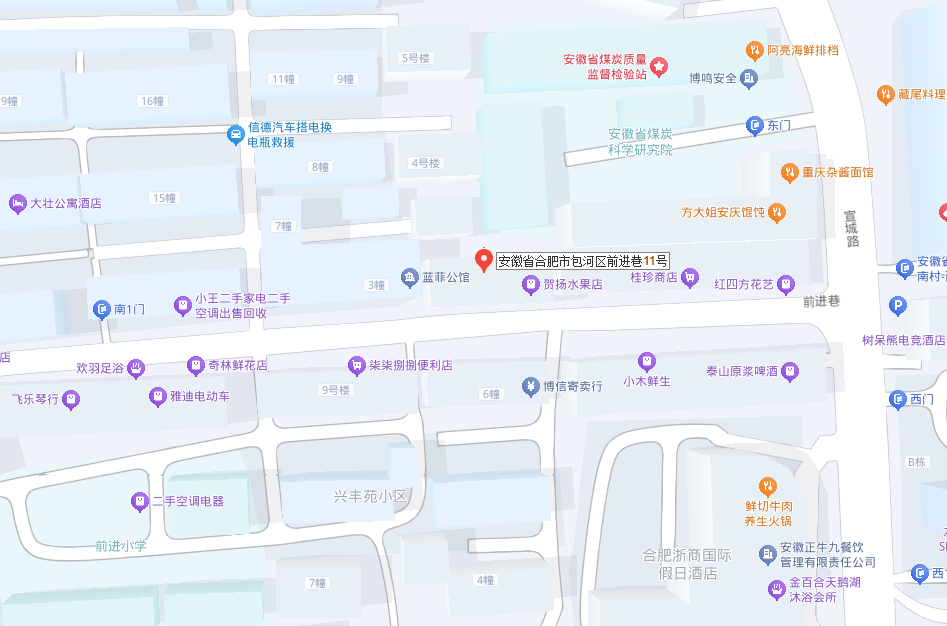Open 阿亮海鲜排档 restaurant marker

(x=755, y=50)
